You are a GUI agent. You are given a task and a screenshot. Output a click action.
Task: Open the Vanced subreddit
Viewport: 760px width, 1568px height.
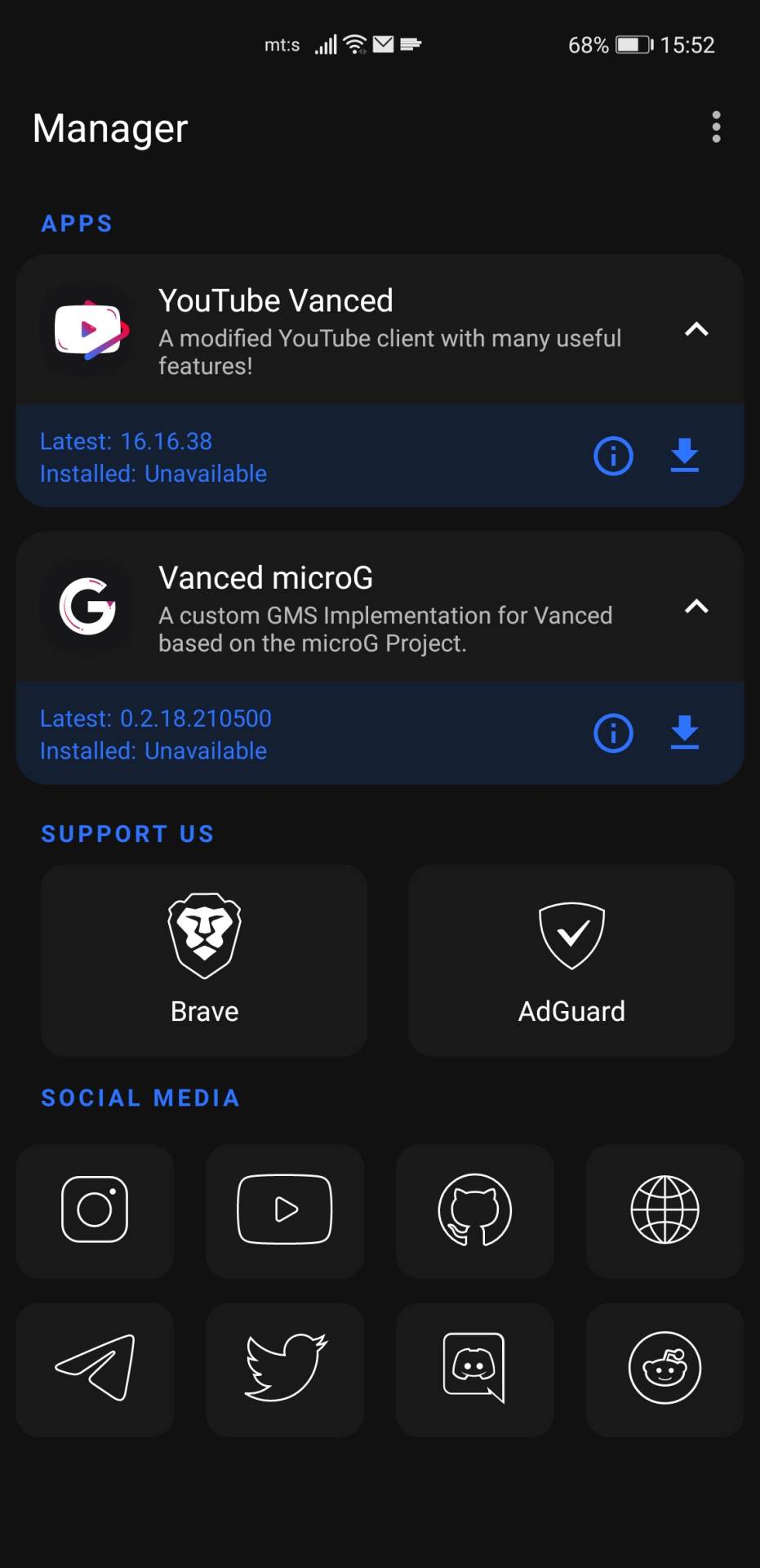click(x=664, y=1369)
